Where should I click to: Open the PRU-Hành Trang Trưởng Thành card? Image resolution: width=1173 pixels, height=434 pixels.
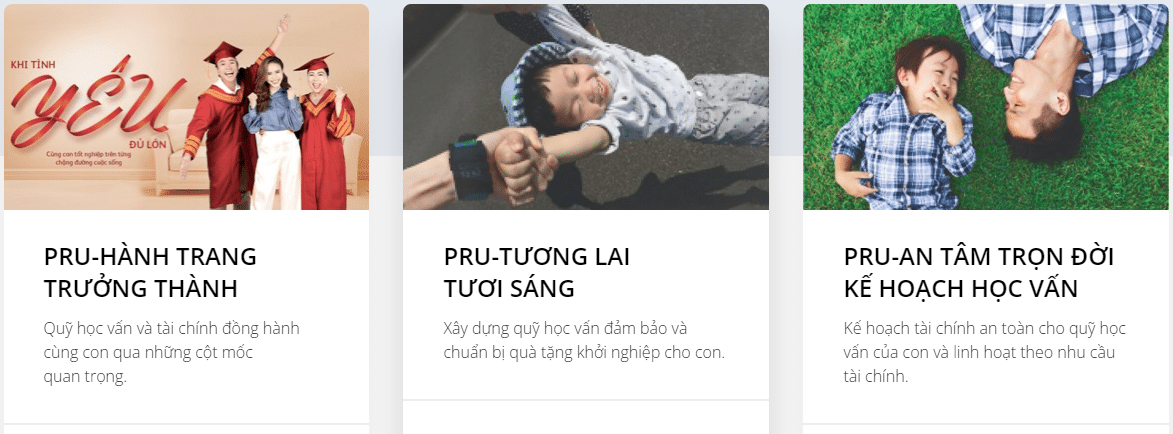[150, 272]
